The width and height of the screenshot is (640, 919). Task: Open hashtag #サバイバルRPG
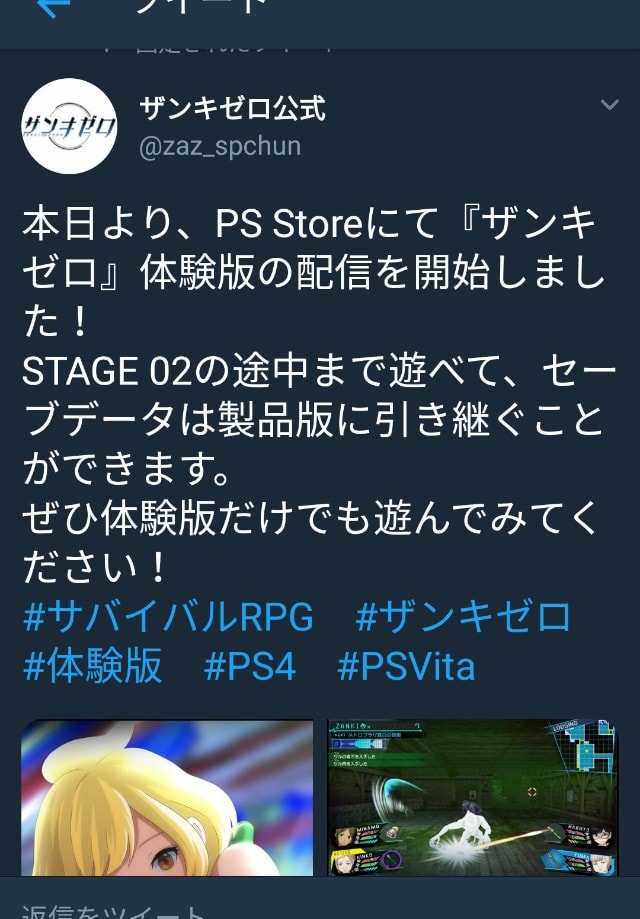[x=168, y=616]
